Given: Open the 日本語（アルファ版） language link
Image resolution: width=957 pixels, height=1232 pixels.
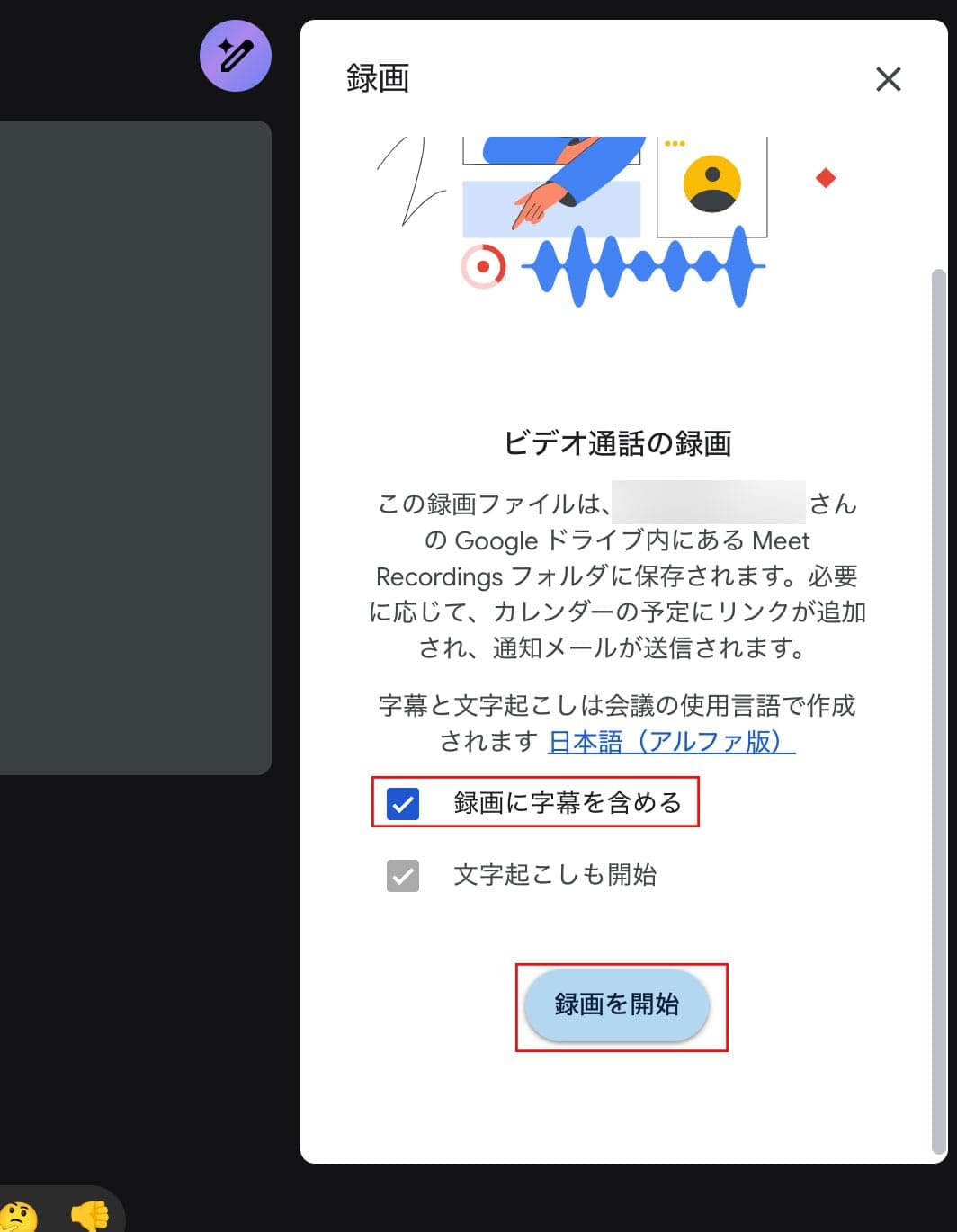Looking at the screenshot, I should coord(671,742).
